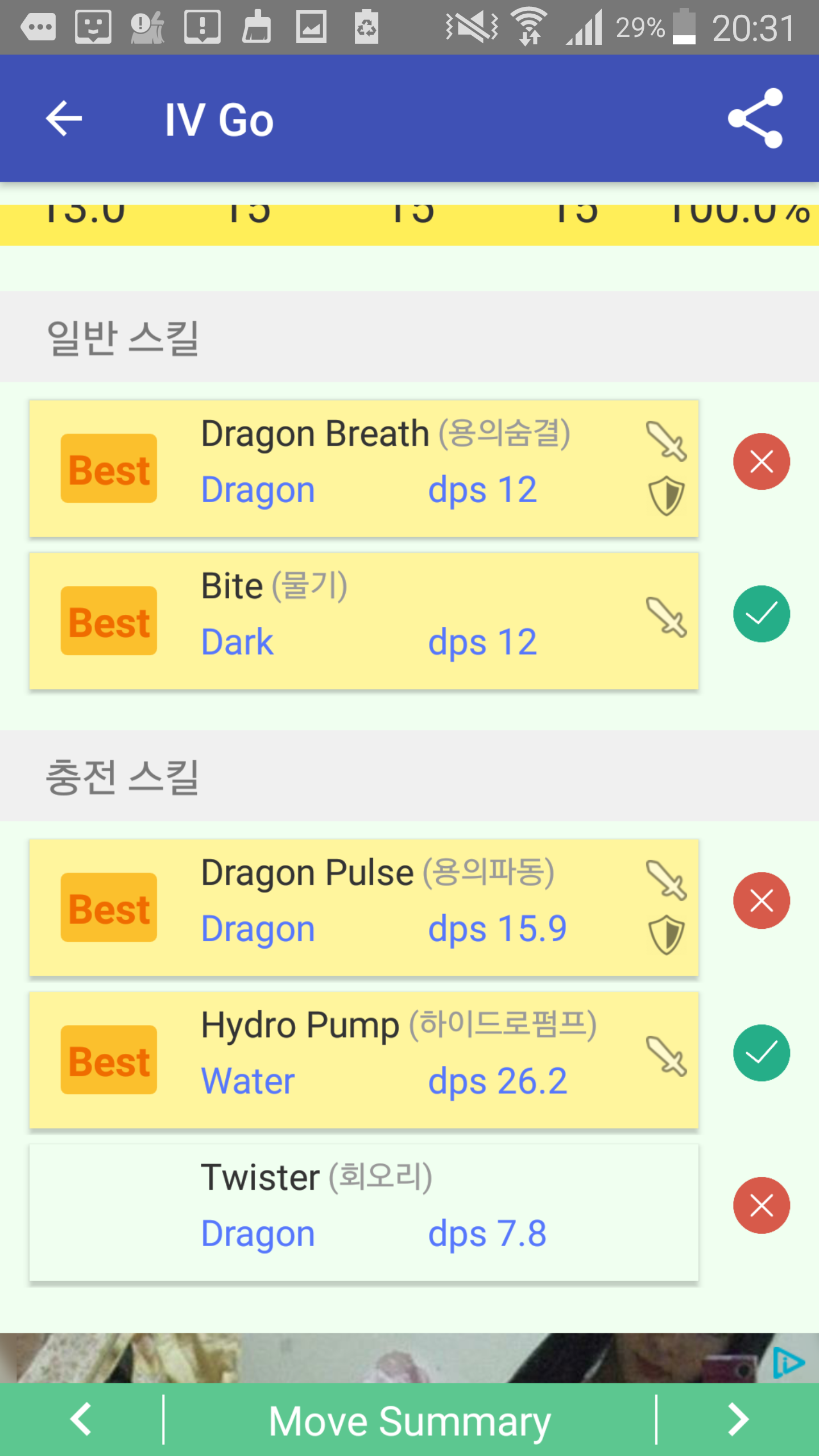Toggle the red X next to Twister
Image resolution: width=819 pixels, height=1456 pixels.
[762, 1205]
